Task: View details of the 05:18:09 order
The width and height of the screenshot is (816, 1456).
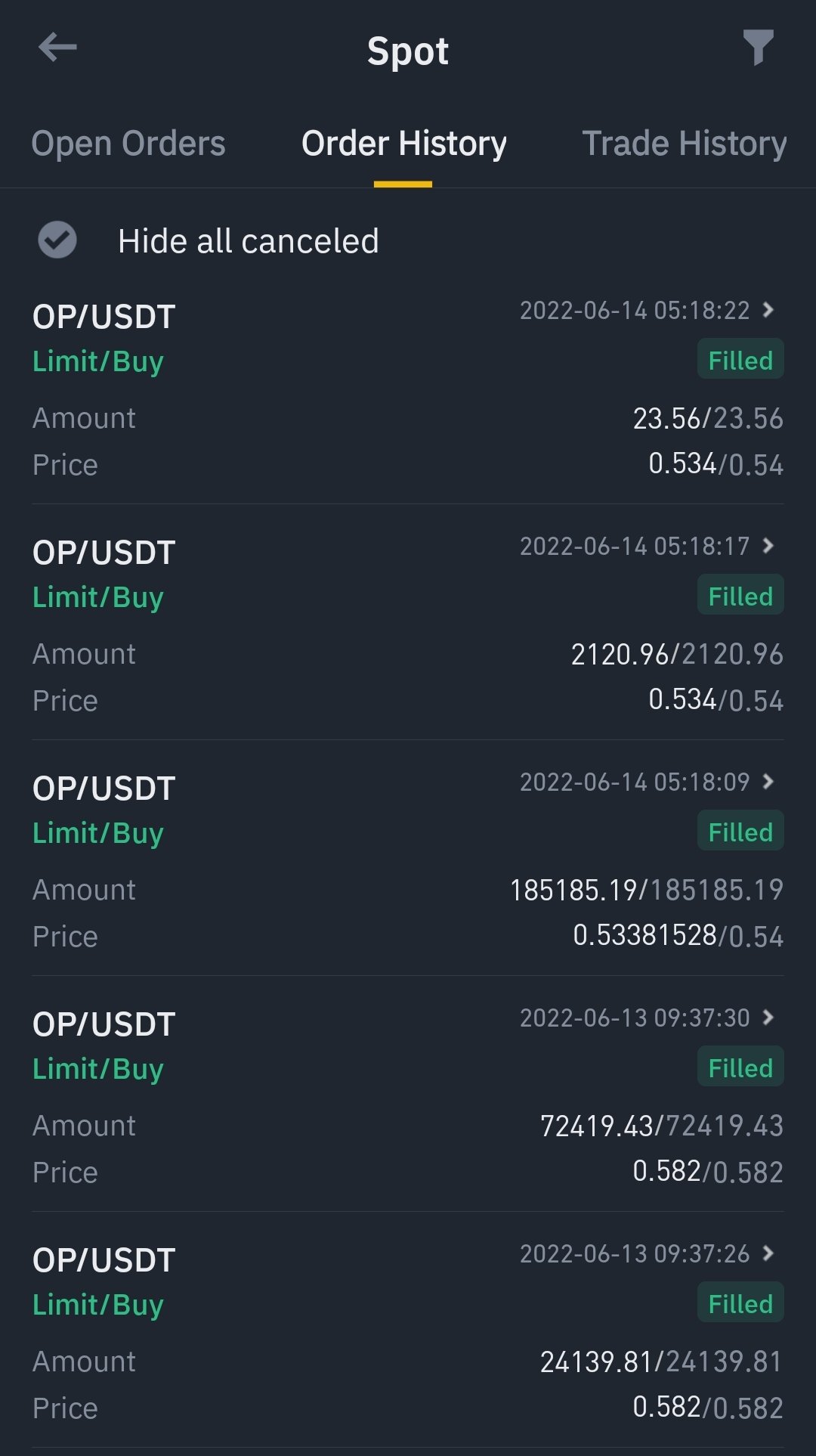Action: point(768,782)
